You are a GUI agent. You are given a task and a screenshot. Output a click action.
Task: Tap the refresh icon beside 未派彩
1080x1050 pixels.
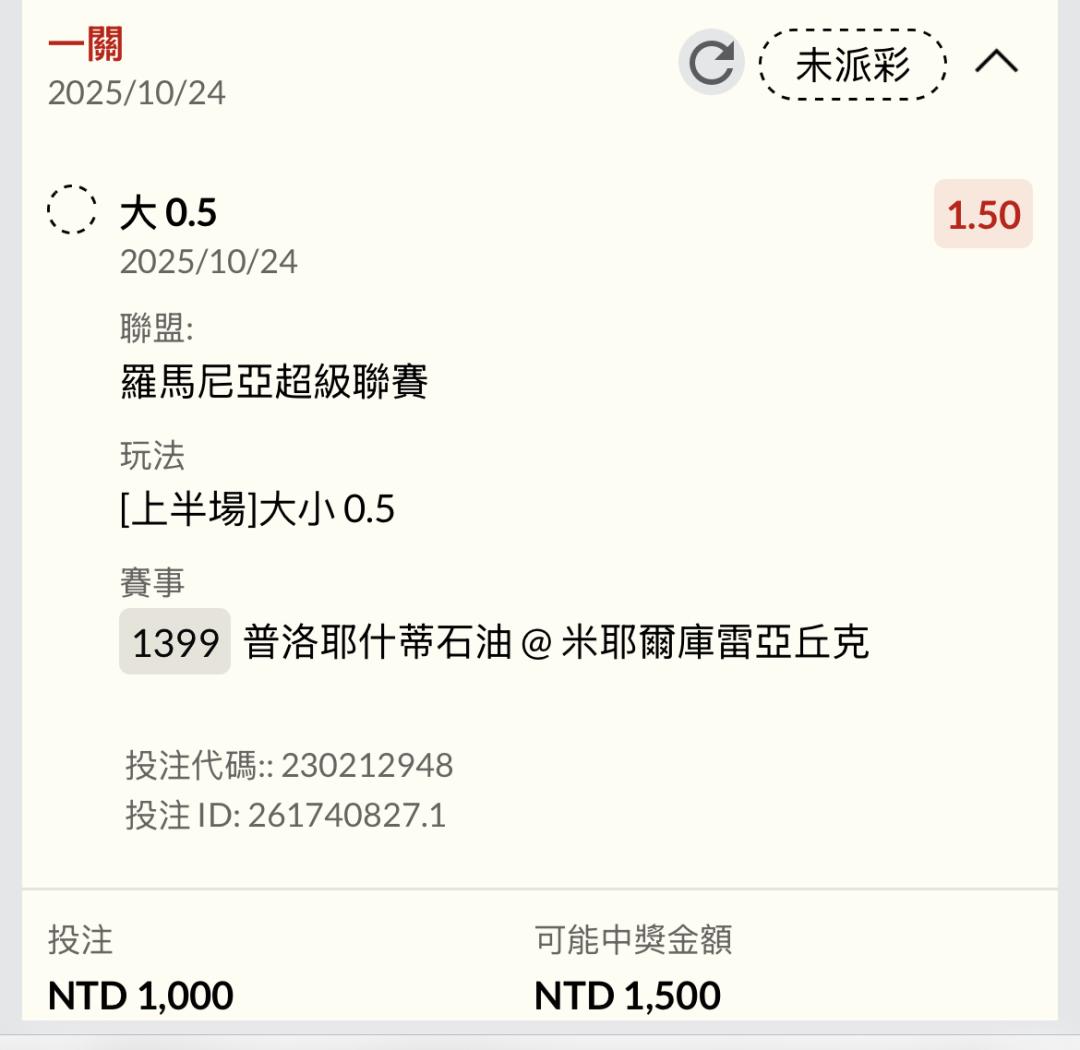click(712, 62)
